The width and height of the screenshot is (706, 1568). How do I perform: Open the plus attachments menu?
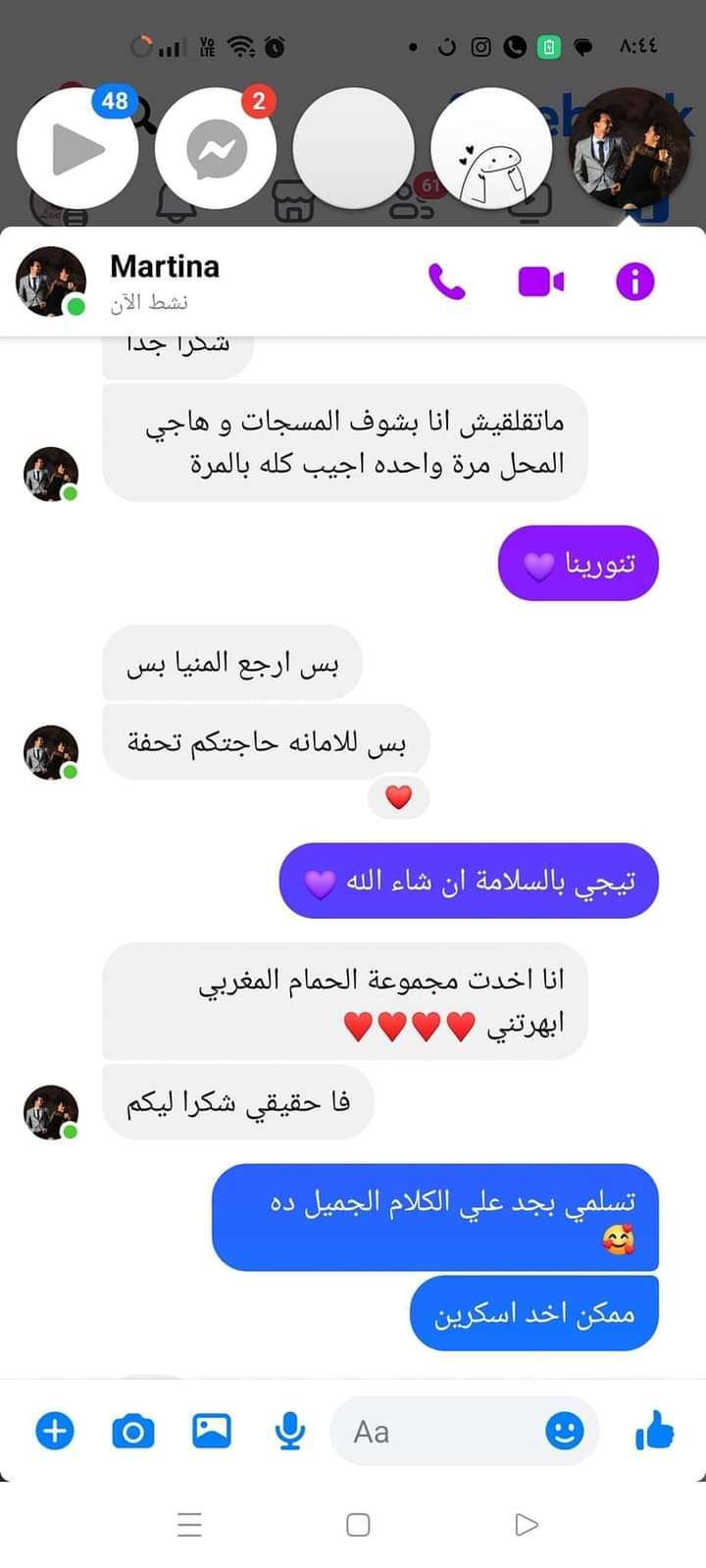coord(55,1431)
